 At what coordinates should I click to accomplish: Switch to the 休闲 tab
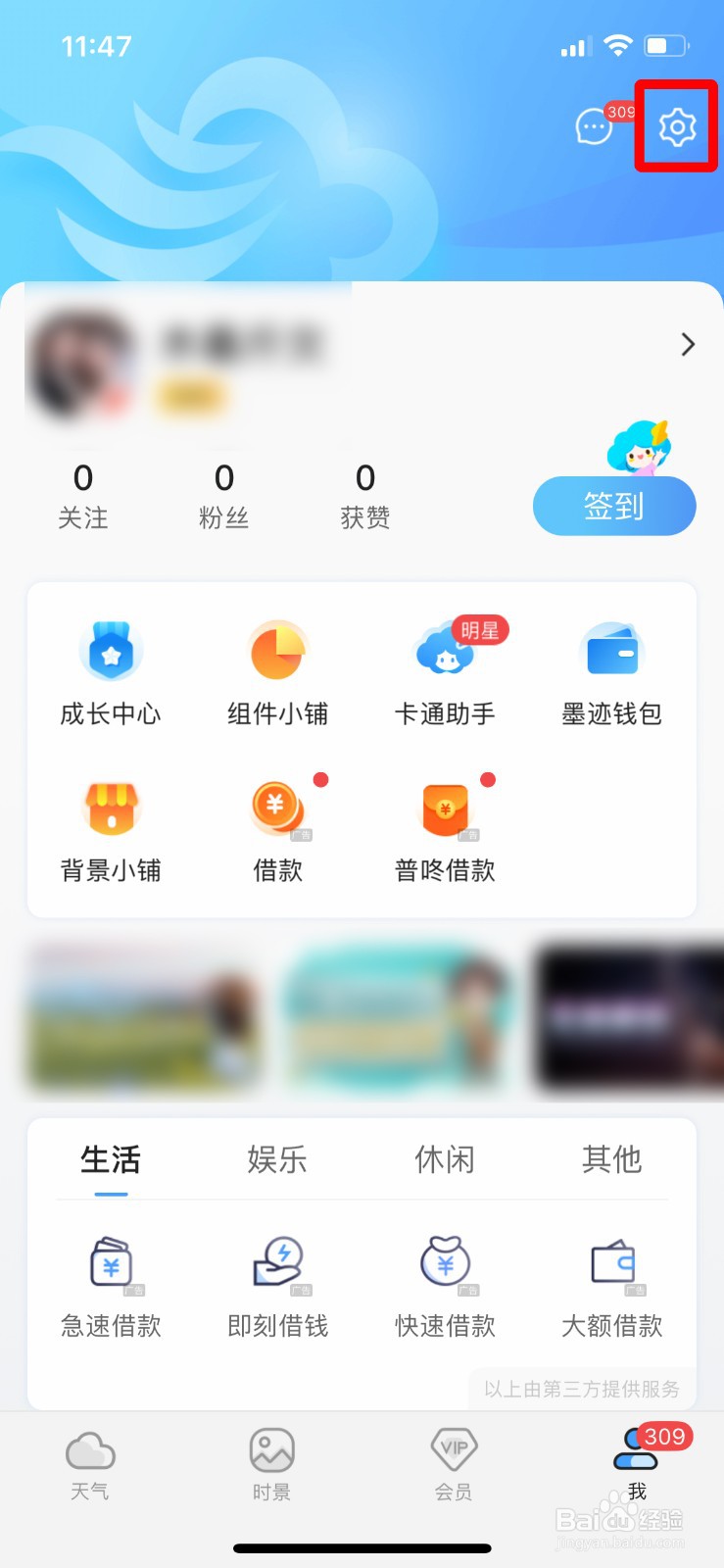(445, 1159)
